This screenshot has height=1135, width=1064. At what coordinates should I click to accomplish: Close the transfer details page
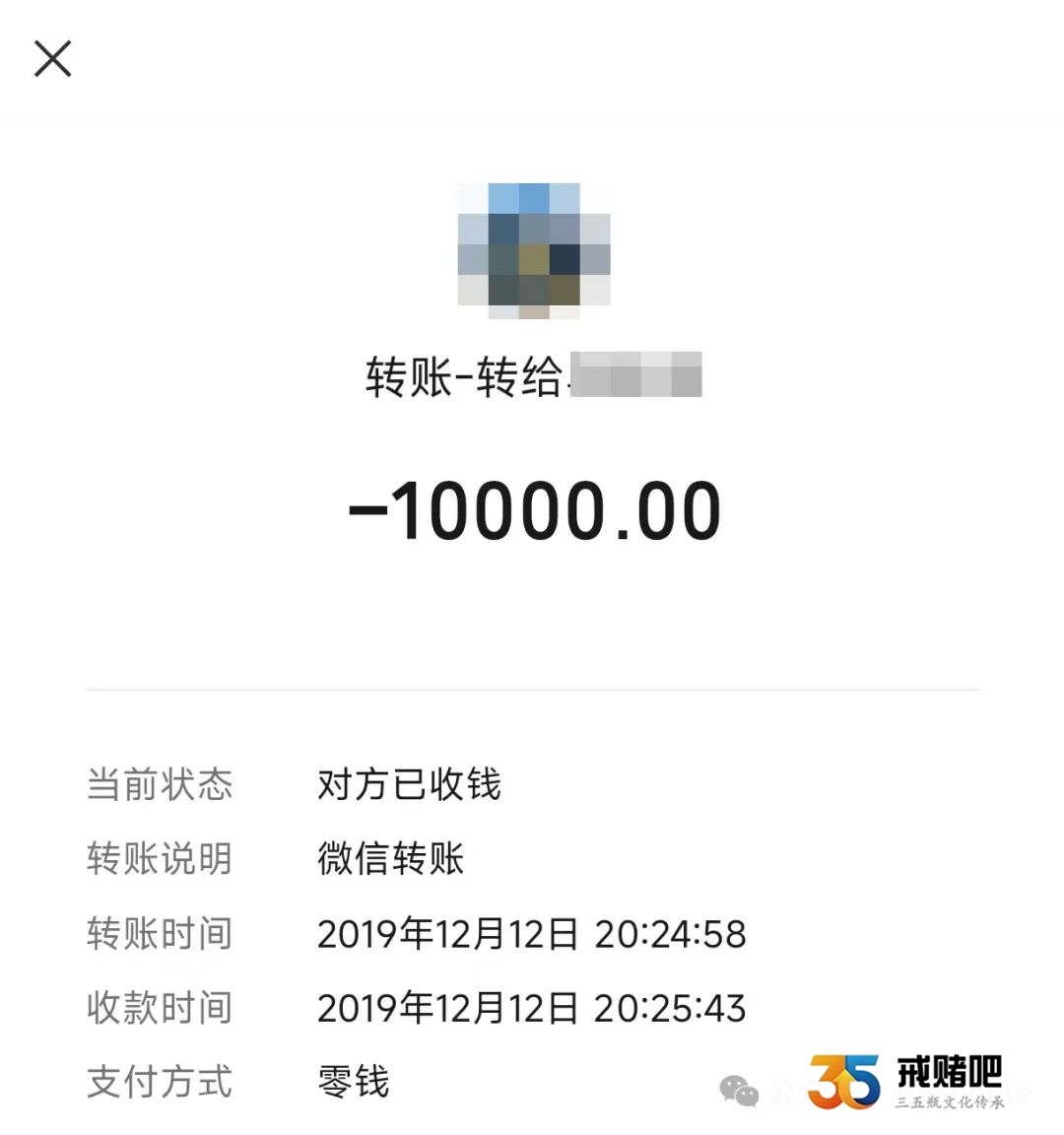(x=53, y=59)
